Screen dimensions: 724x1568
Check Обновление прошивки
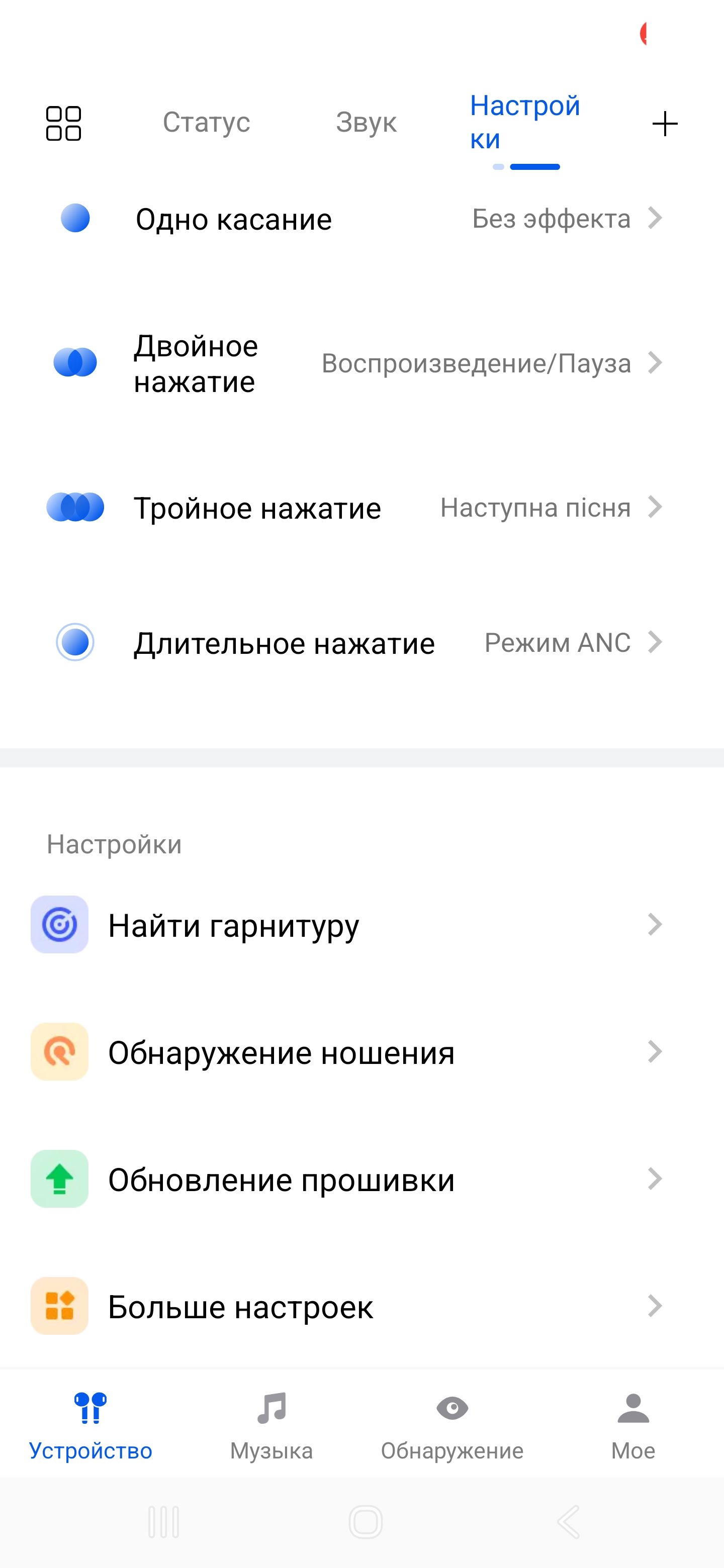[x=361, y=1179]
